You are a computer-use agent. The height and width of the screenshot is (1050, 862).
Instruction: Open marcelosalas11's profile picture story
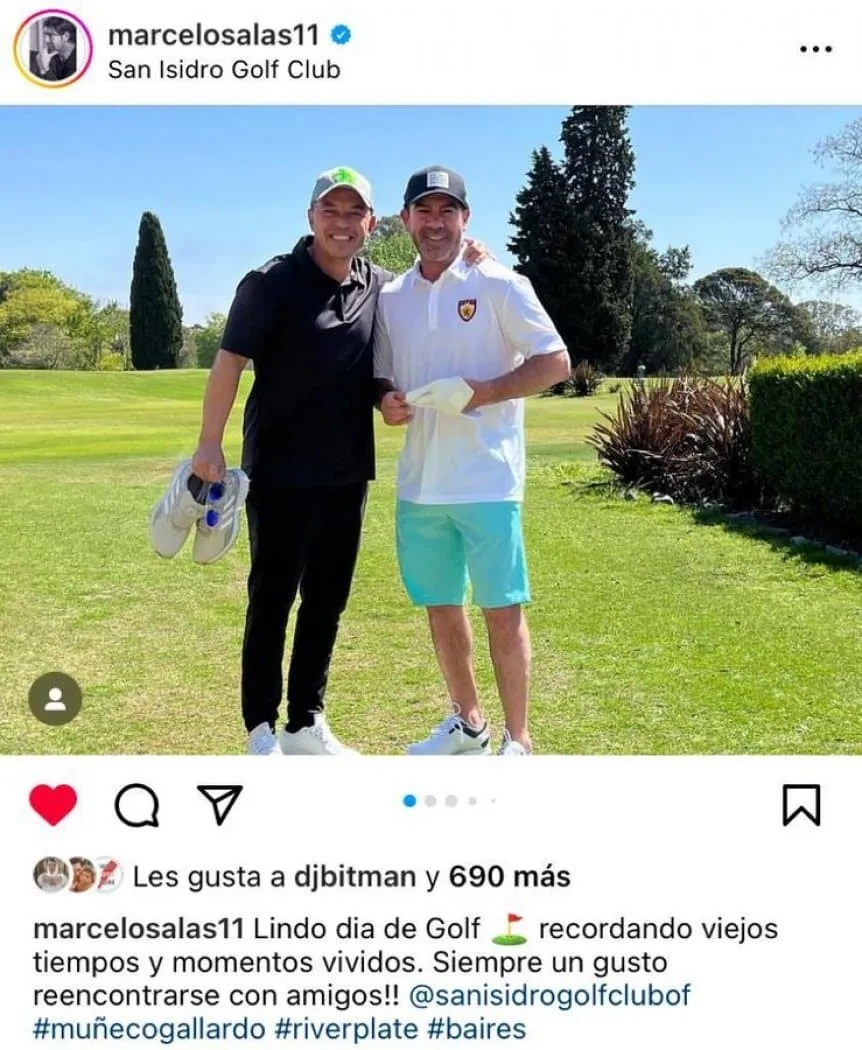point(52,48)
